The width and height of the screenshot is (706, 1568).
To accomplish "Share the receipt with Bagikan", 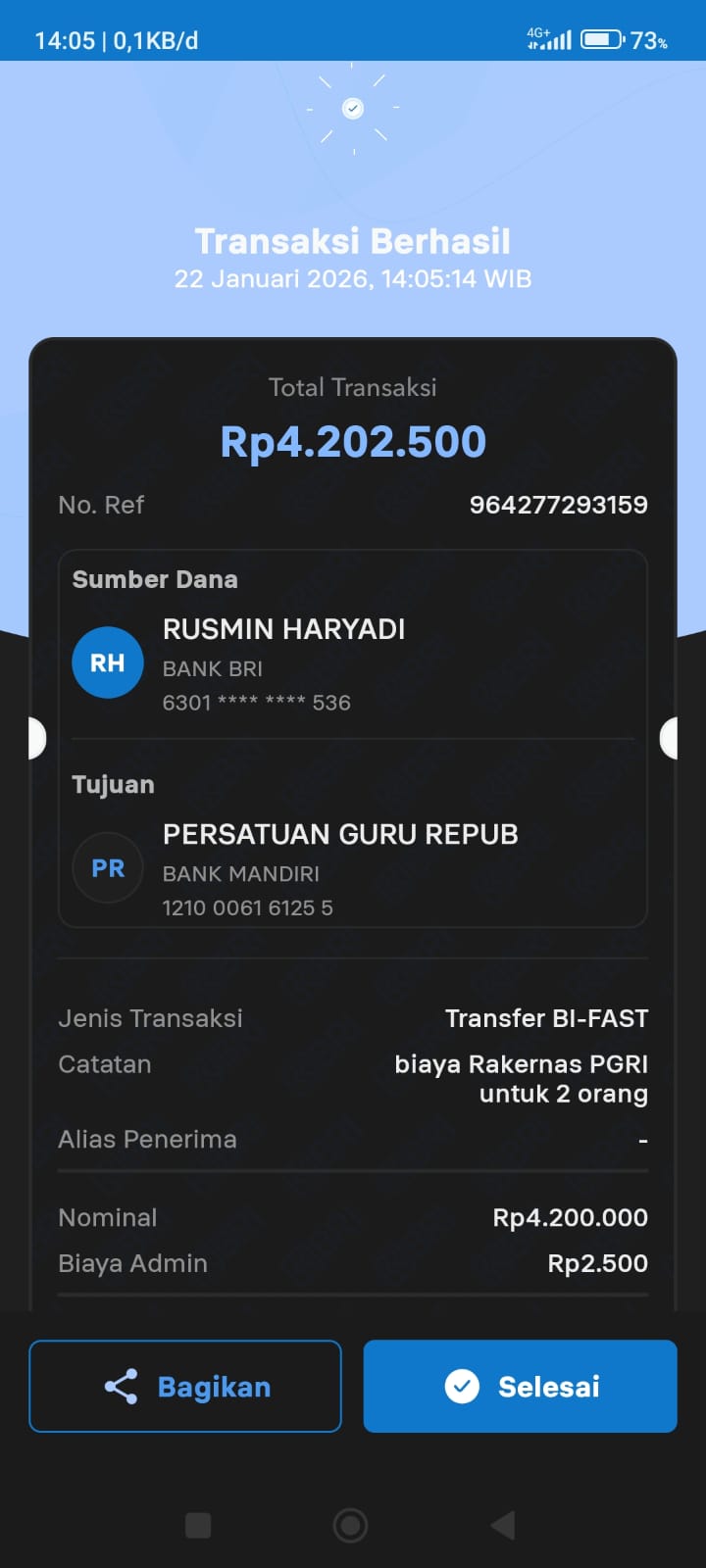I will [x=185, y=1386].
